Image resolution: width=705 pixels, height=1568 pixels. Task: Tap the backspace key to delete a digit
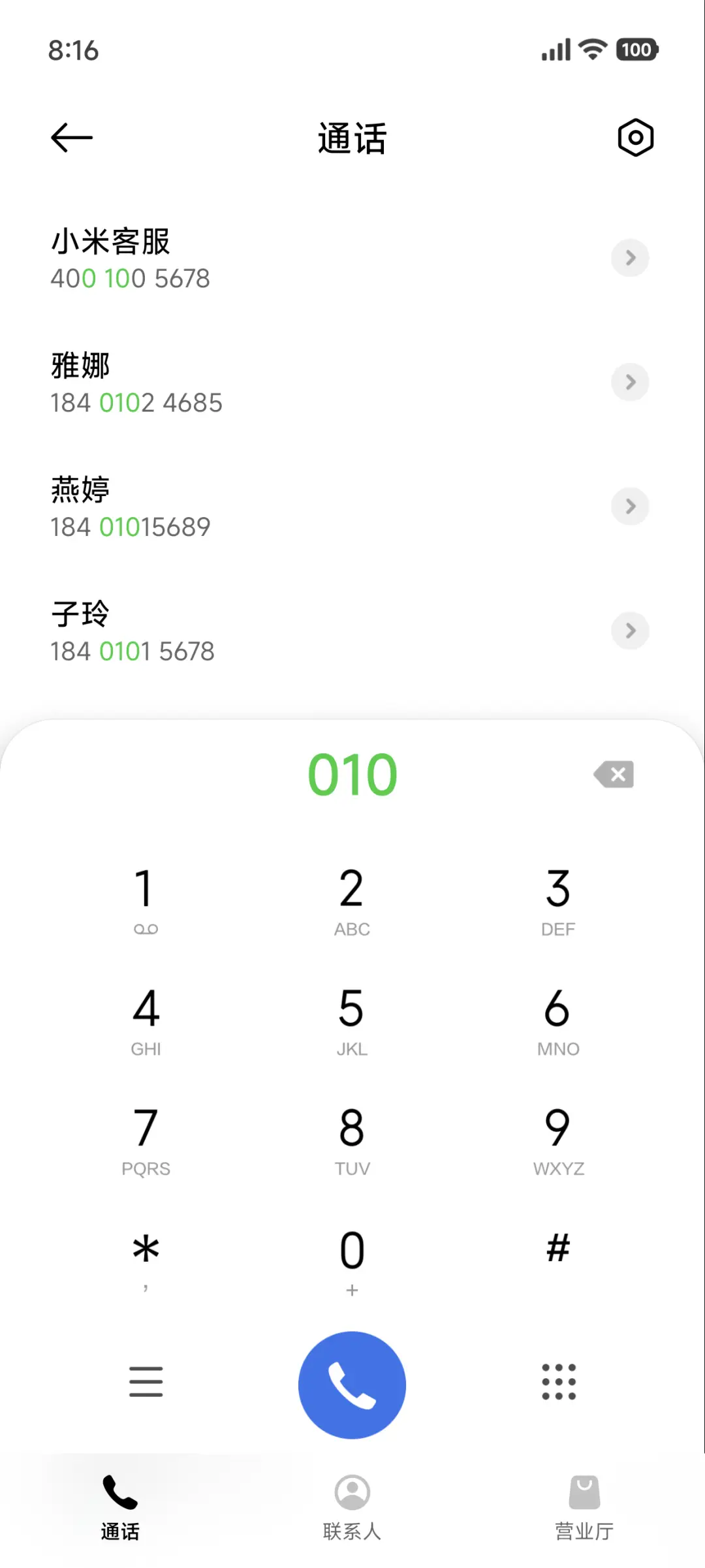click(612, 774)
